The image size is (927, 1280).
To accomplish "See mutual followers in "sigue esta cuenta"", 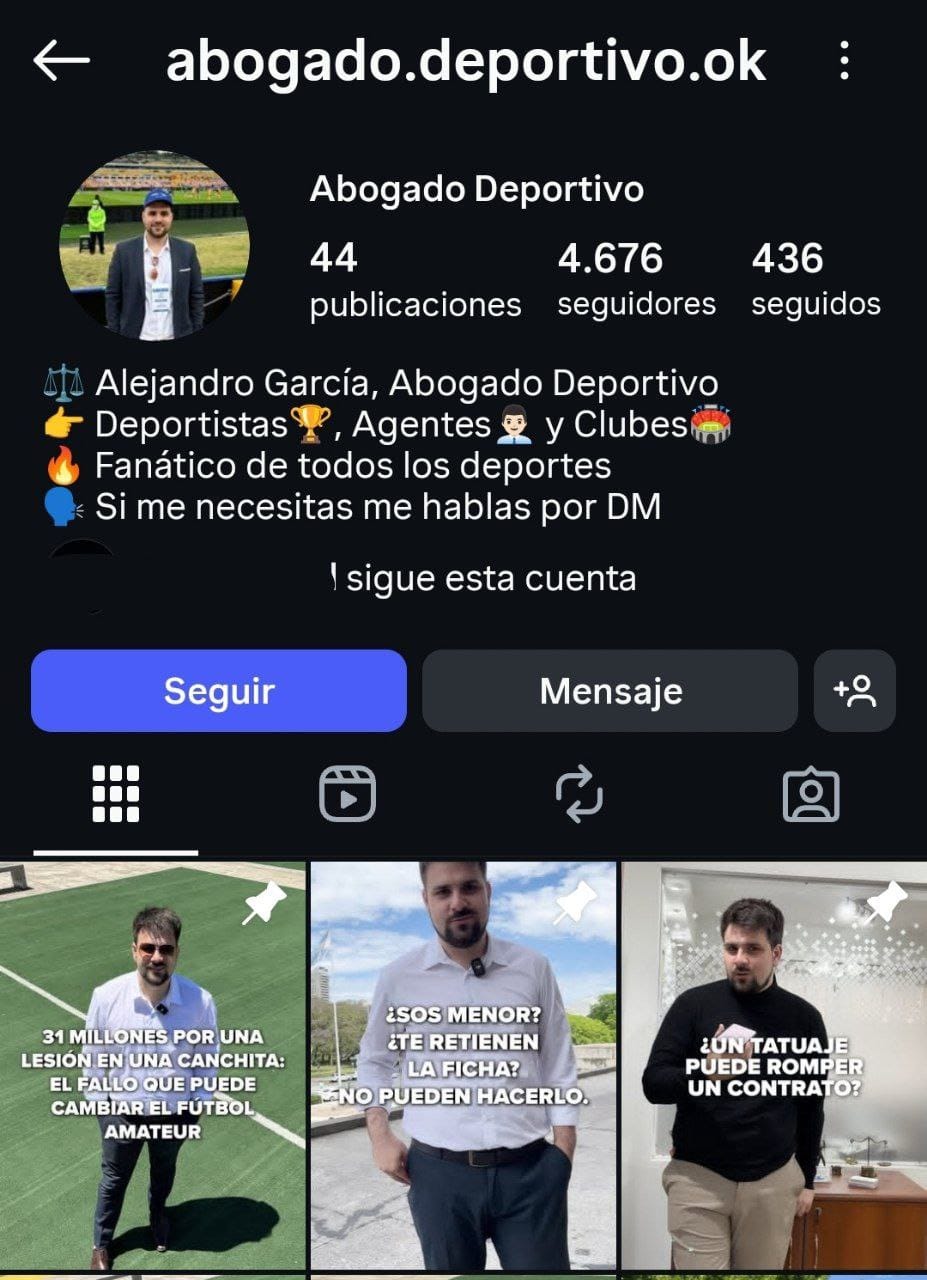I will point(490,578).
